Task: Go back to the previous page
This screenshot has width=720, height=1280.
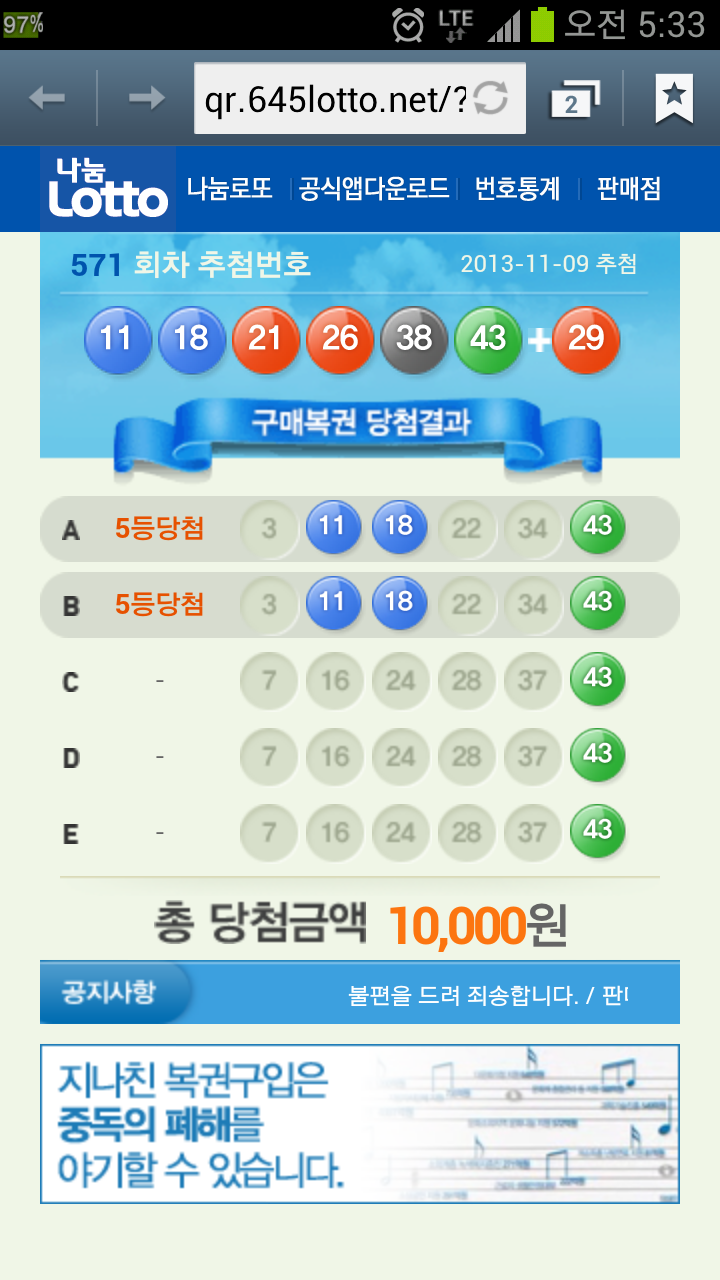Action: pos(47,98)
